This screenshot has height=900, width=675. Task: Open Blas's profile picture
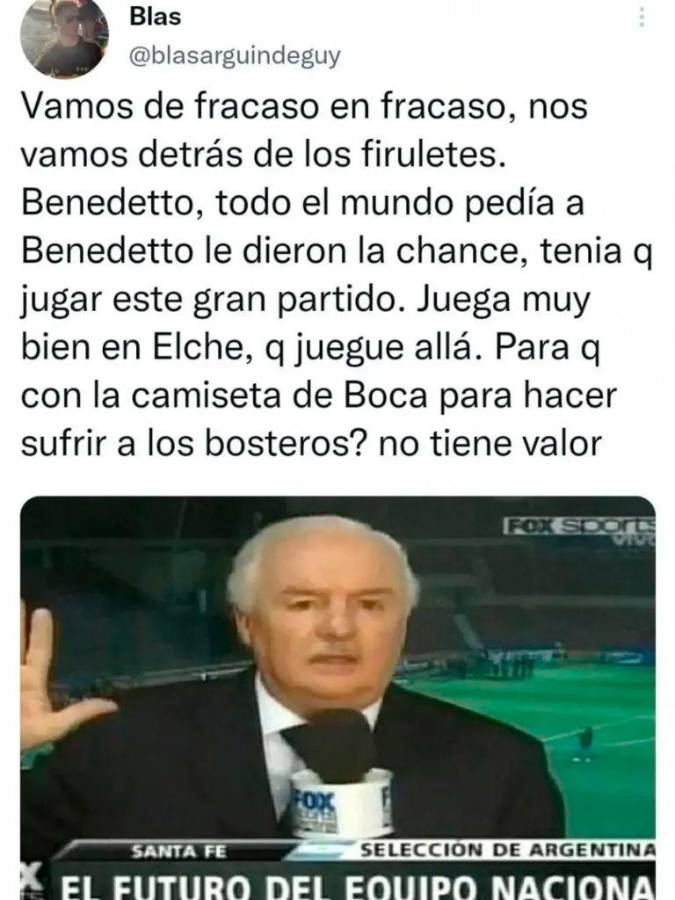click(63, 38)
